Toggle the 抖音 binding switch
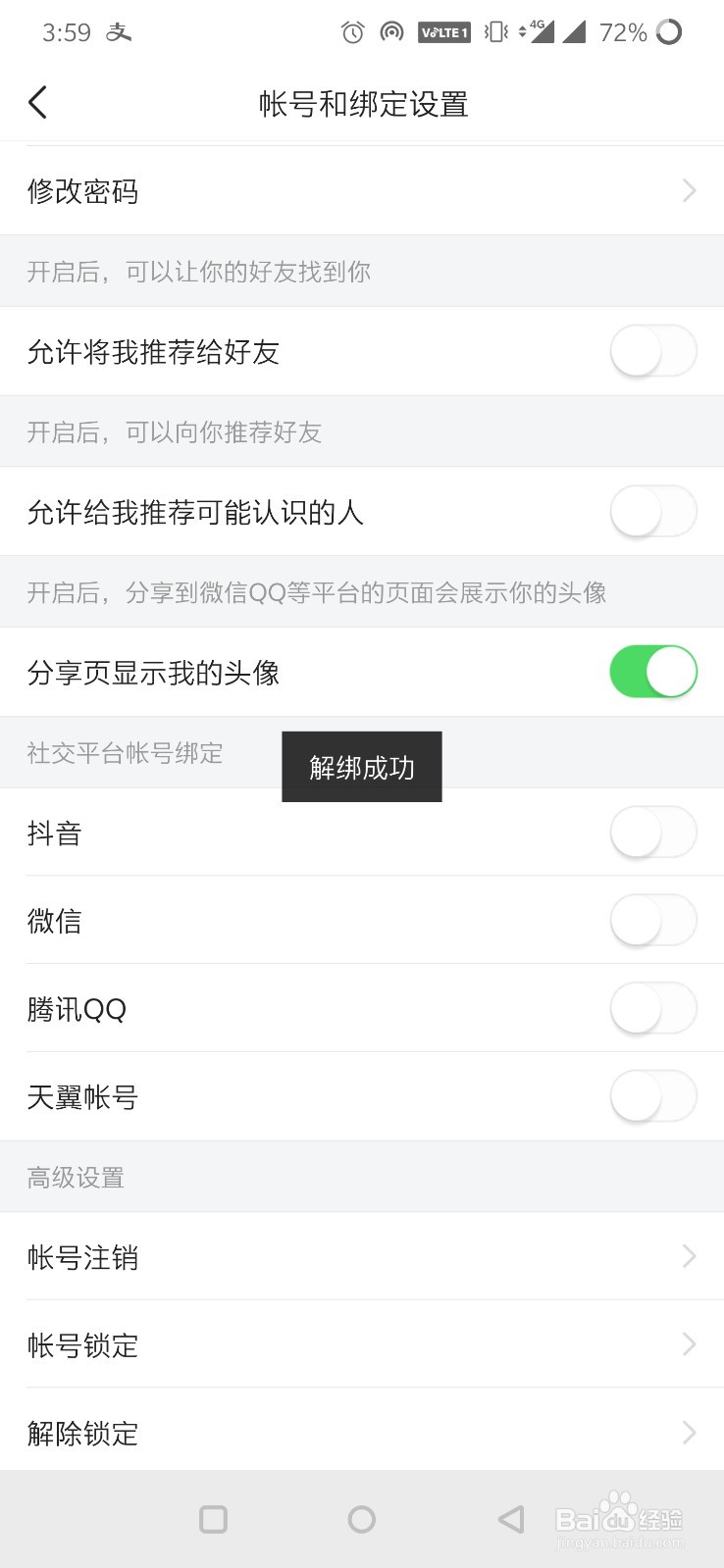This screenshot has height=1568, width=724. point(653,832)
